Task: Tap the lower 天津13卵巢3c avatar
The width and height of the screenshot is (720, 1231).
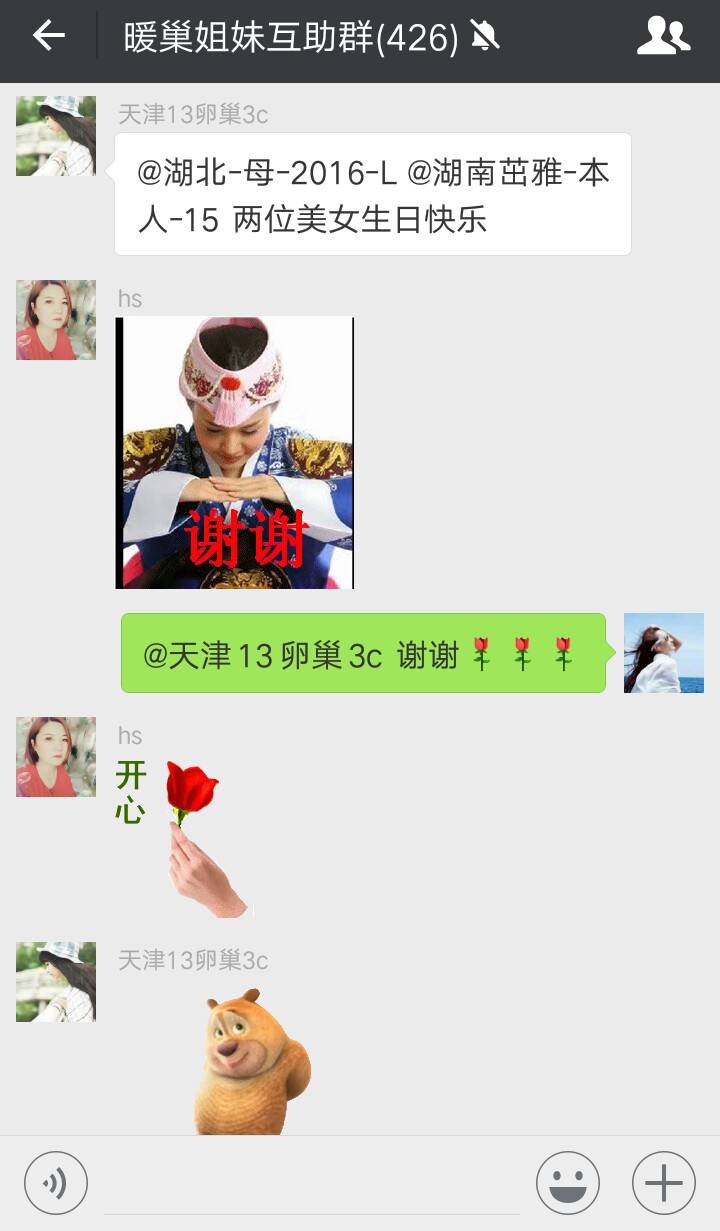Action: click(x=55, y=981)
